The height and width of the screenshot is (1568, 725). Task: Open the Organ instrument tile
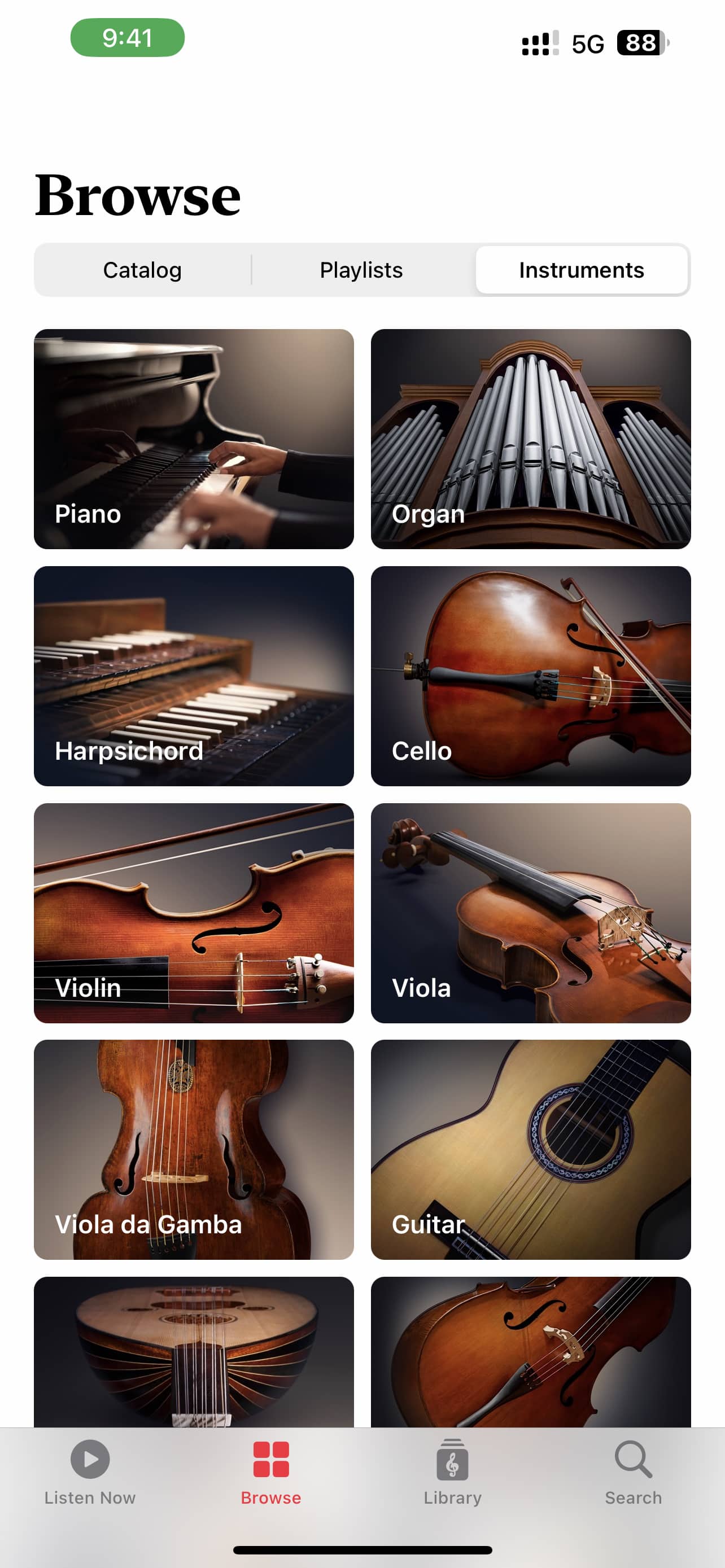[531, 439]
